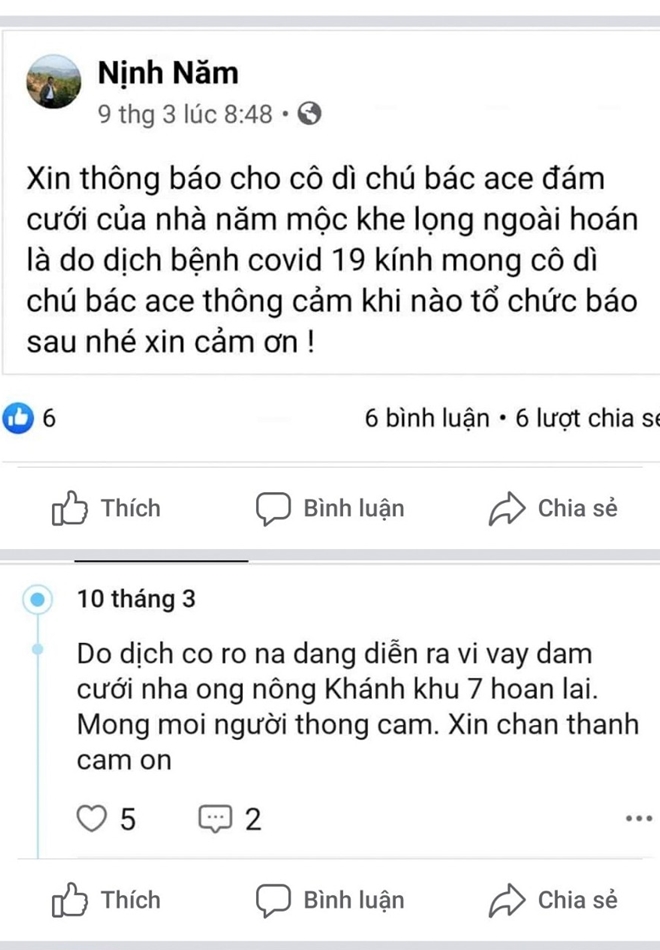Like Nịnh Năm's post with Thích
Image resolution: width=660 pixels, height=950 pixels.
107,508
